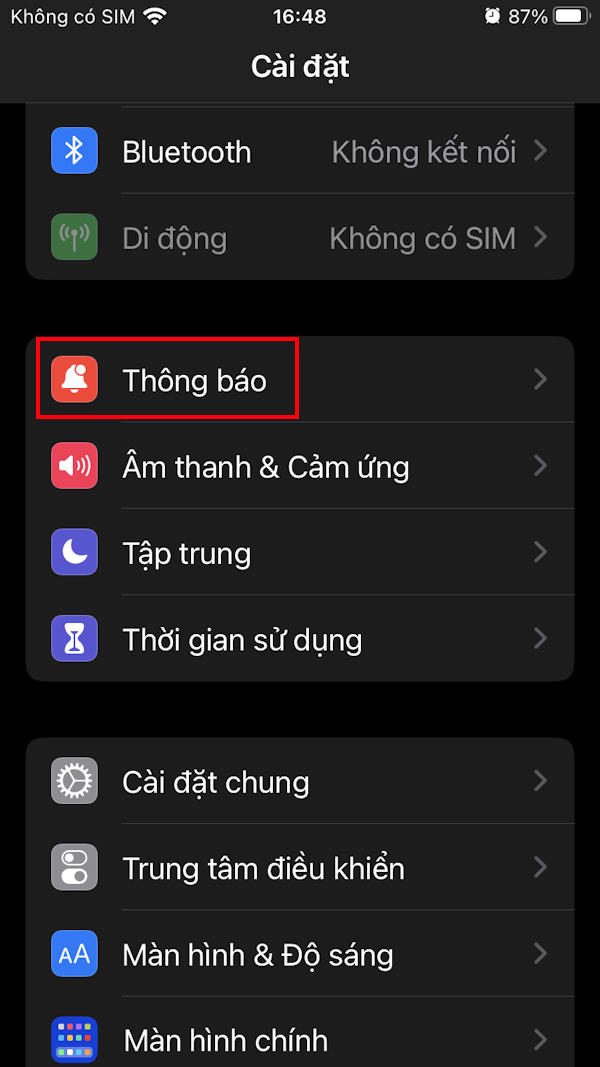The image size is (600, 1067).
Task: Open Âm thanh & Cảm ứng
Action: tap(300, 466)
